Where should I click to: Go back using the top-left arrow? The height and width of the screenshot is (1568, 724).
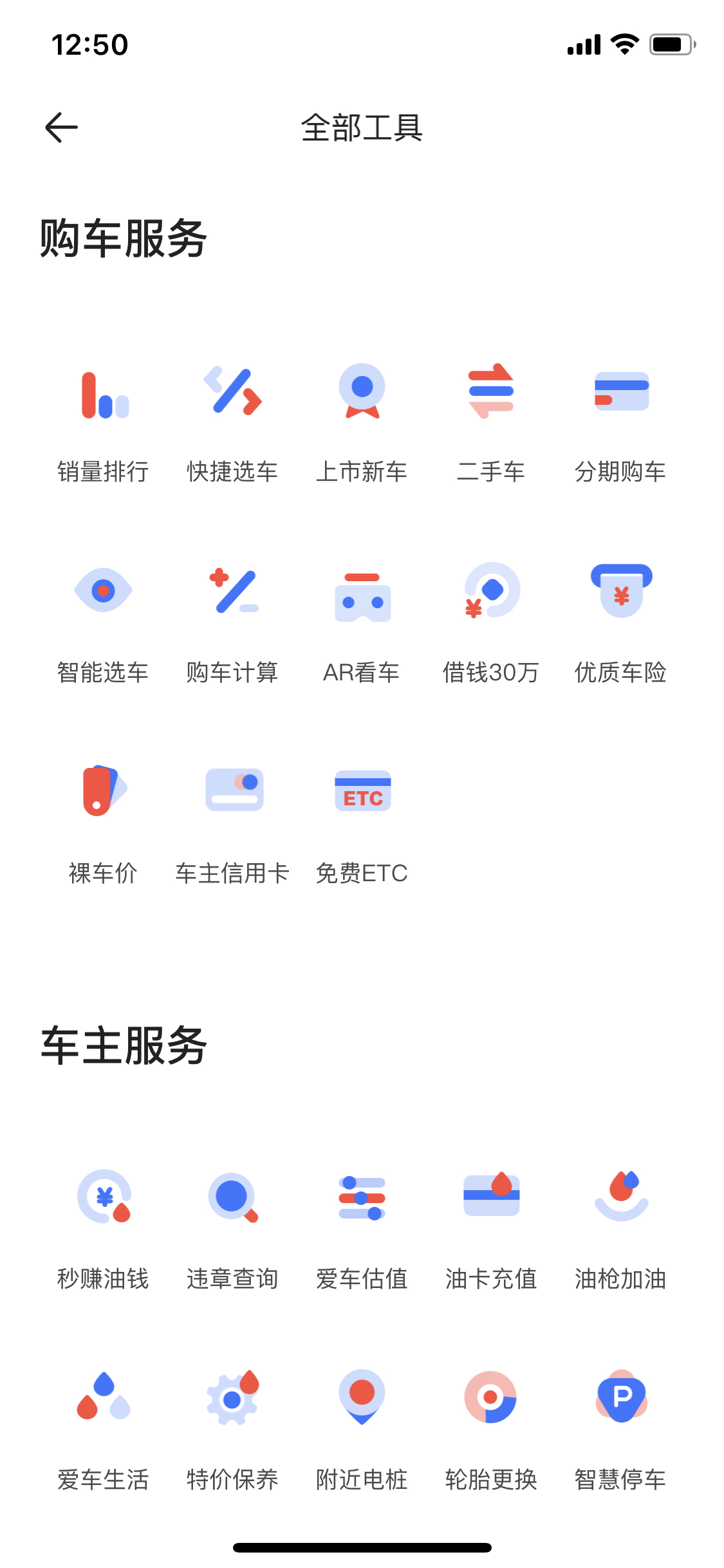[61, 127]
